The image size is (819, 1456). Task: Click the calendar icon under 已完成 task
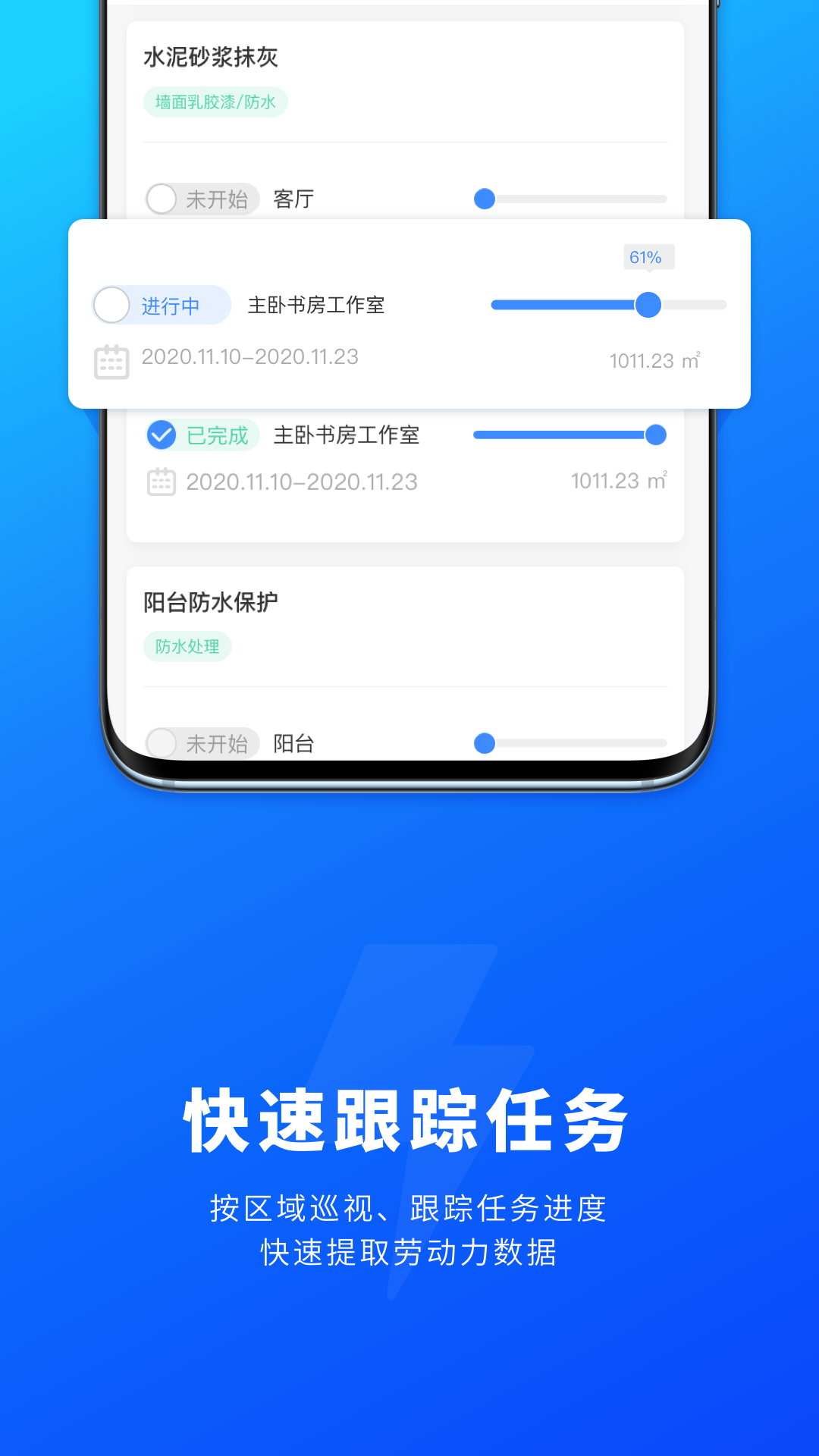pos(162,482)
